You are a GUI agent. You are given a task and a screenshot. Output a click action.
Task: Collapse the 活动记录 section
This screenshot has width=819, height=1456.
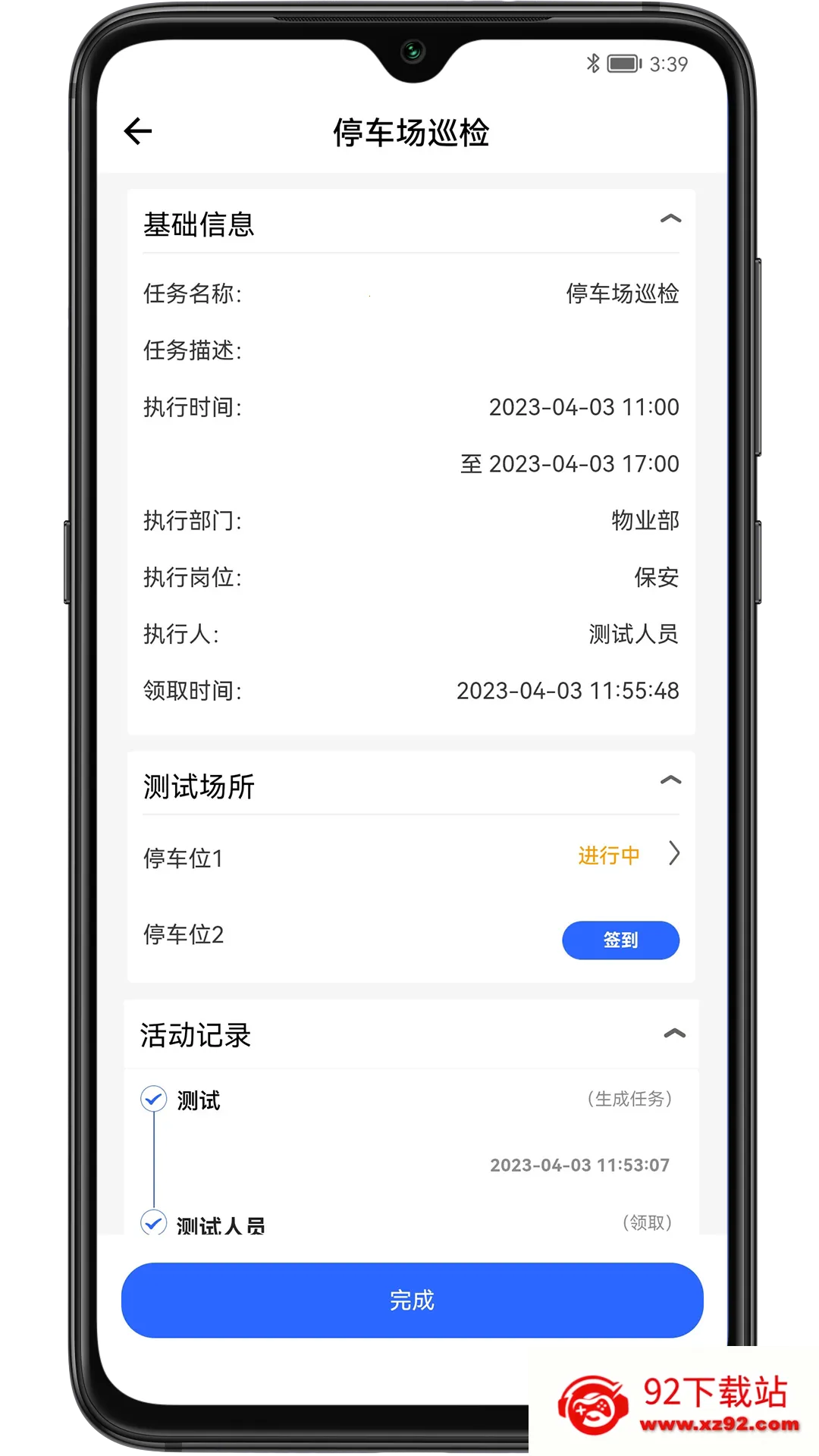click(674, 1034)
